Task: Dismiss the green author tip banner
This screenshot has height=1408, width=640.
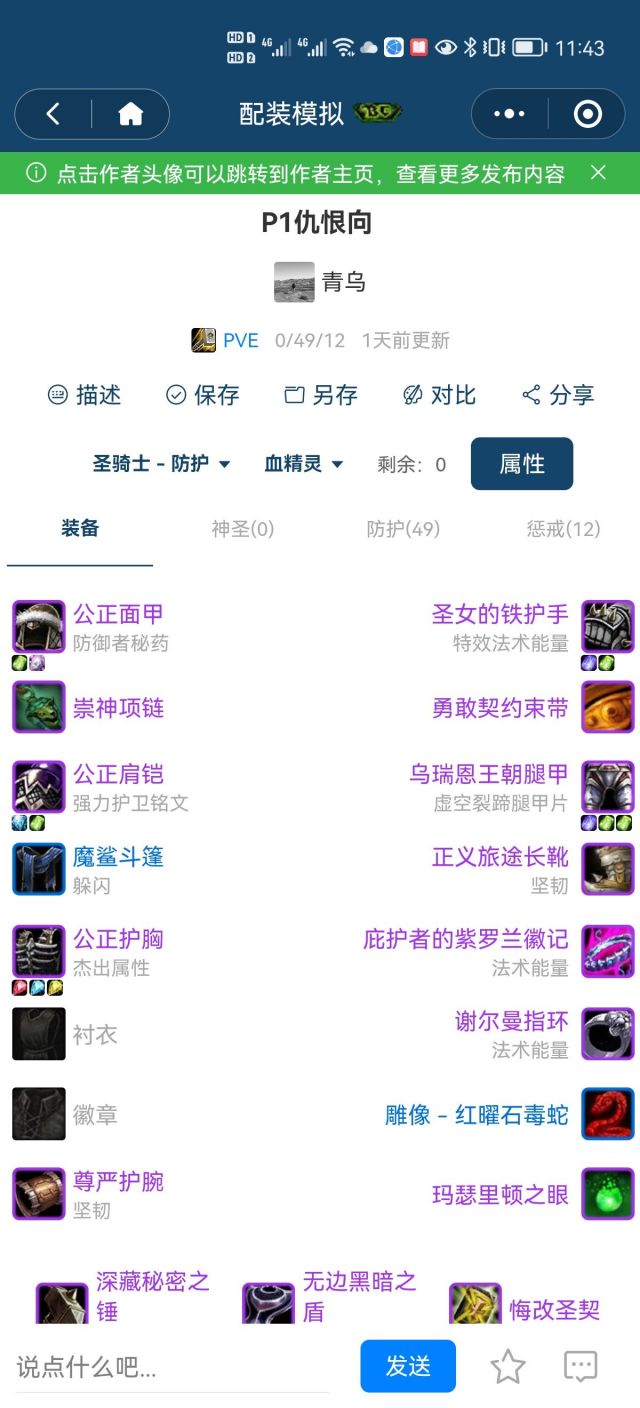Action: click(x=598, y=173)
